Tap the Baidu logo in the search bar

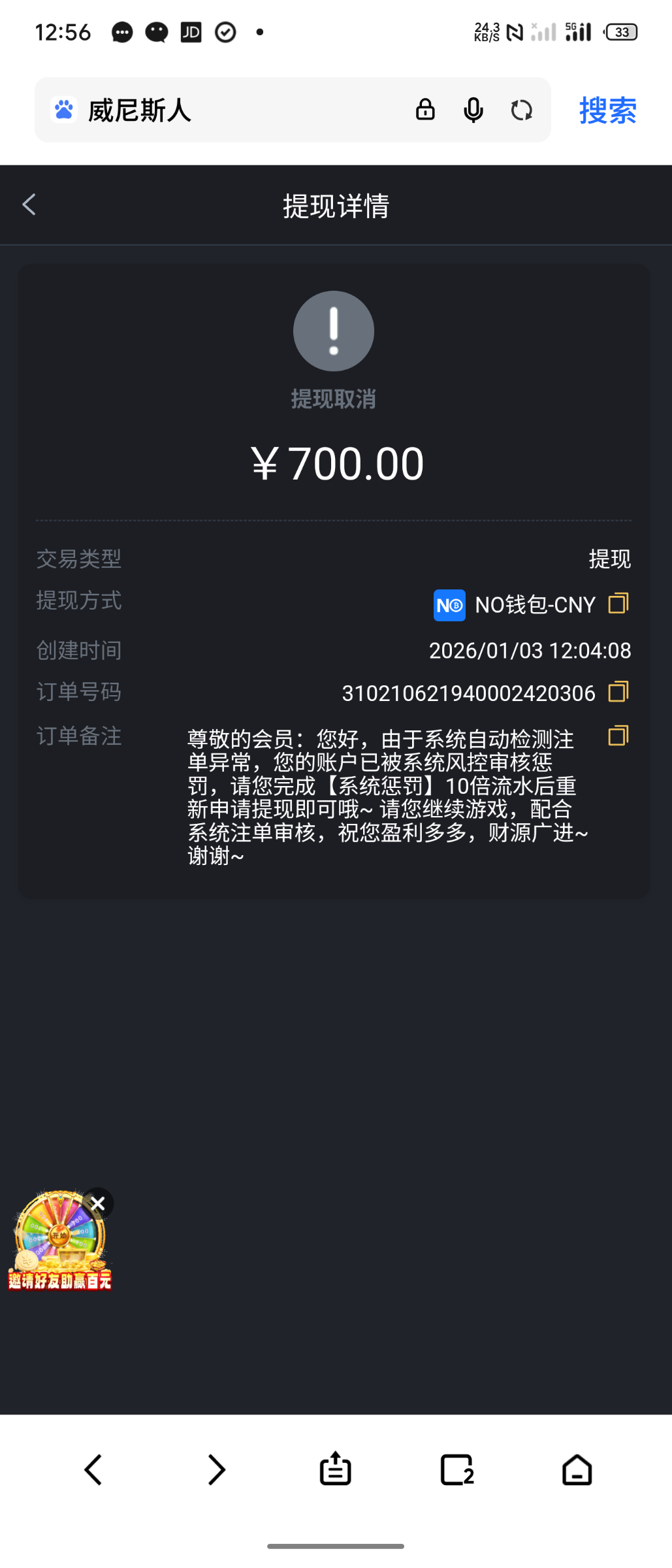(x=63, y=108)
